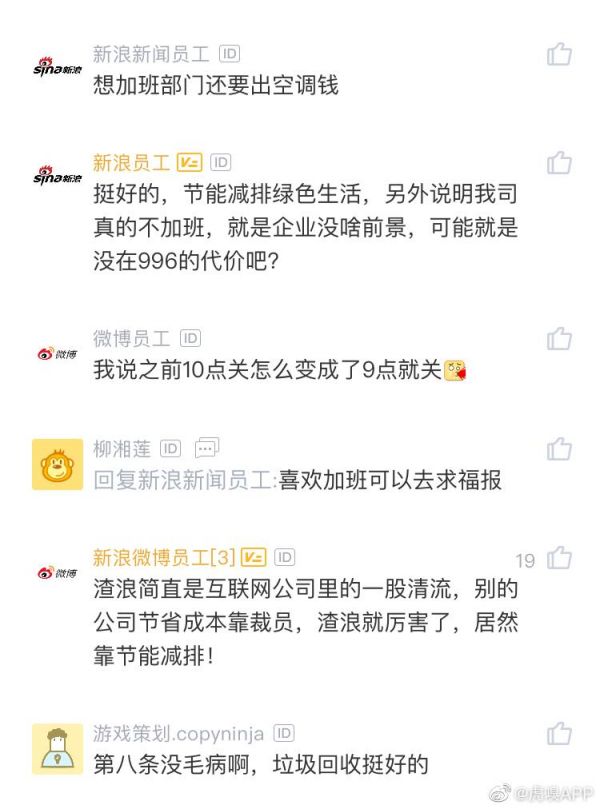View the profile of 新浪微博员工[3]
The image size is (600, 809).
[x=164, y=557]
